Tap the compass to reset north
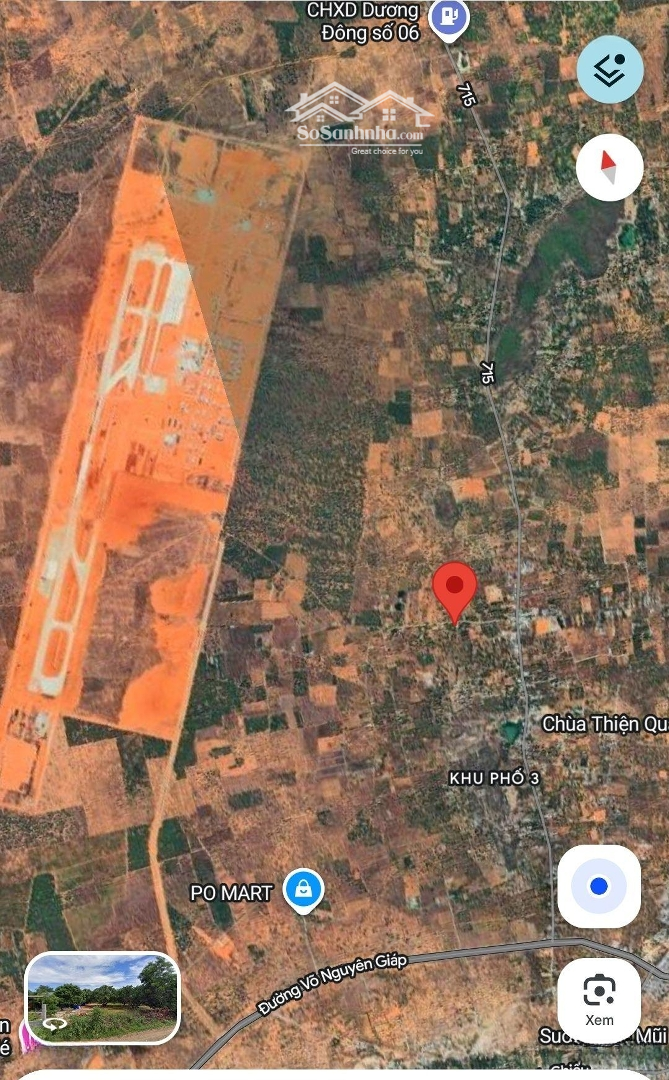Image resolution: width=669 pixels, height=1080 pixels. click(x=610, y=168)
